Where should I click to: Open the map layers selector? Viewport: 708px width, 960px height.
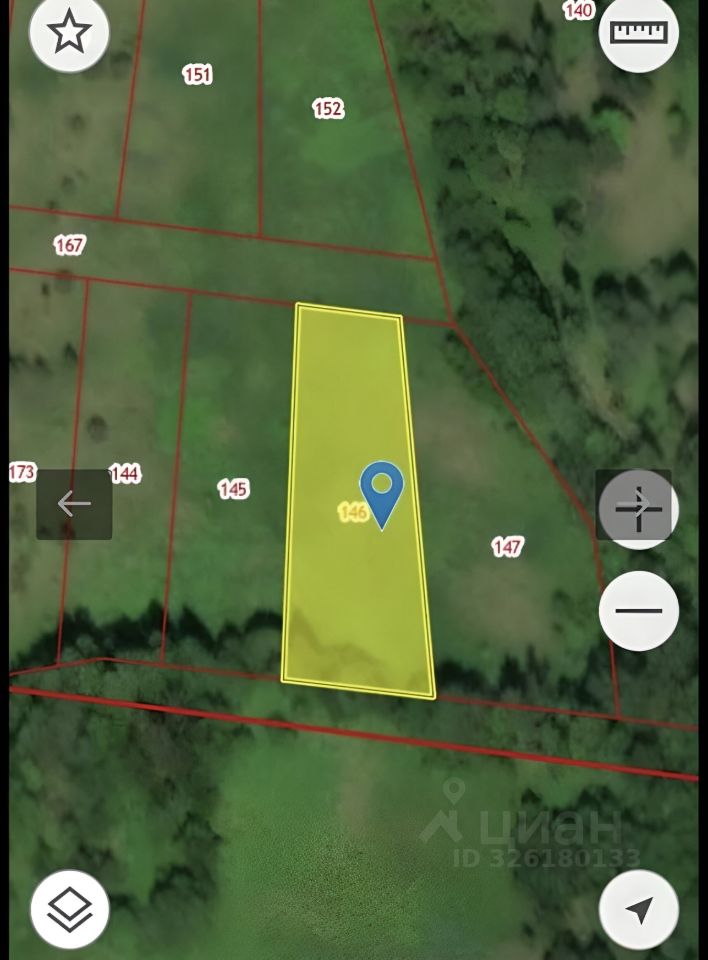[x=69, y=909]
